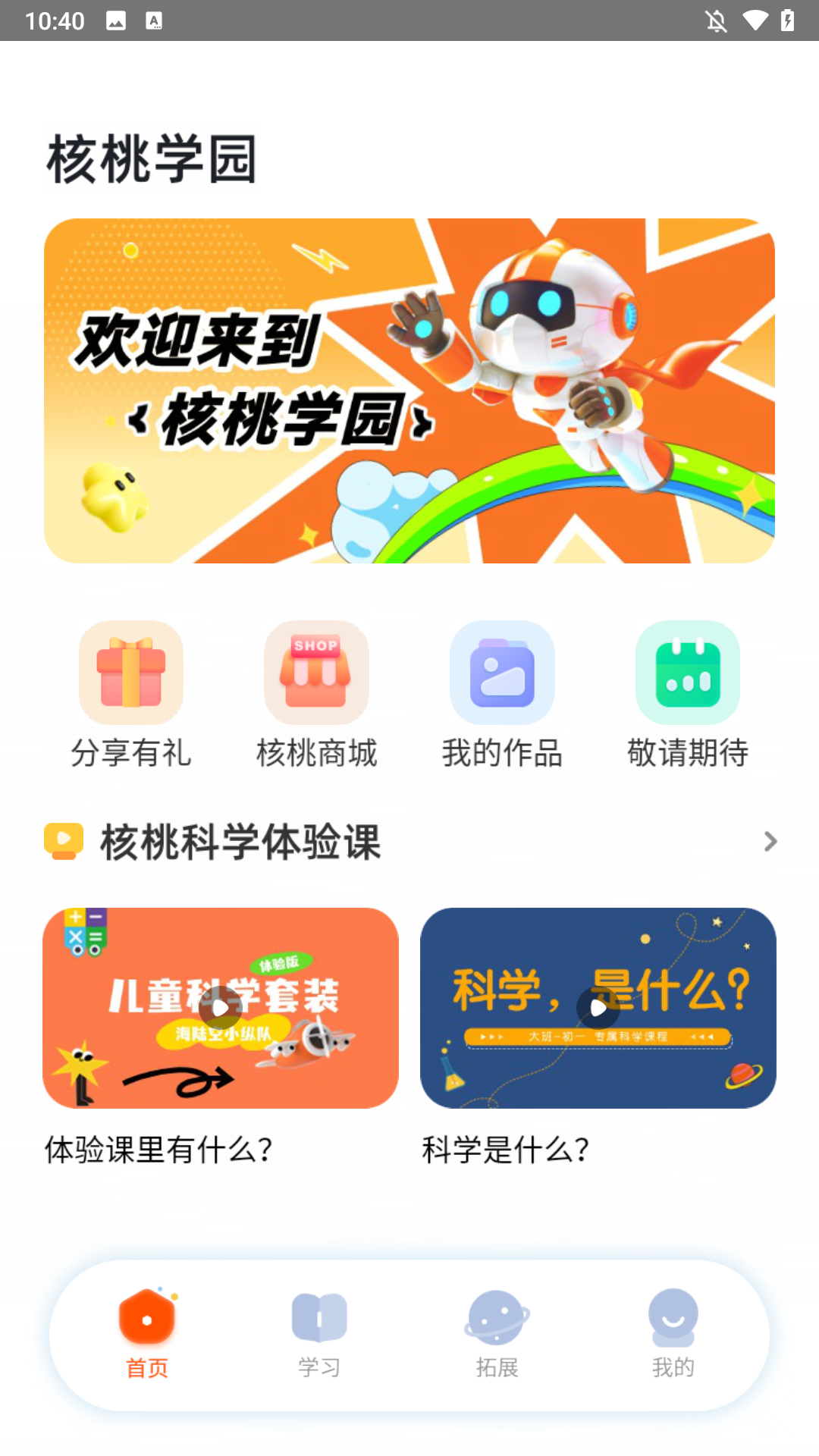This screenshot has height=1456, width=819.
Task: Open the 分享有礼 gift icon
Action: coord(131,672)
